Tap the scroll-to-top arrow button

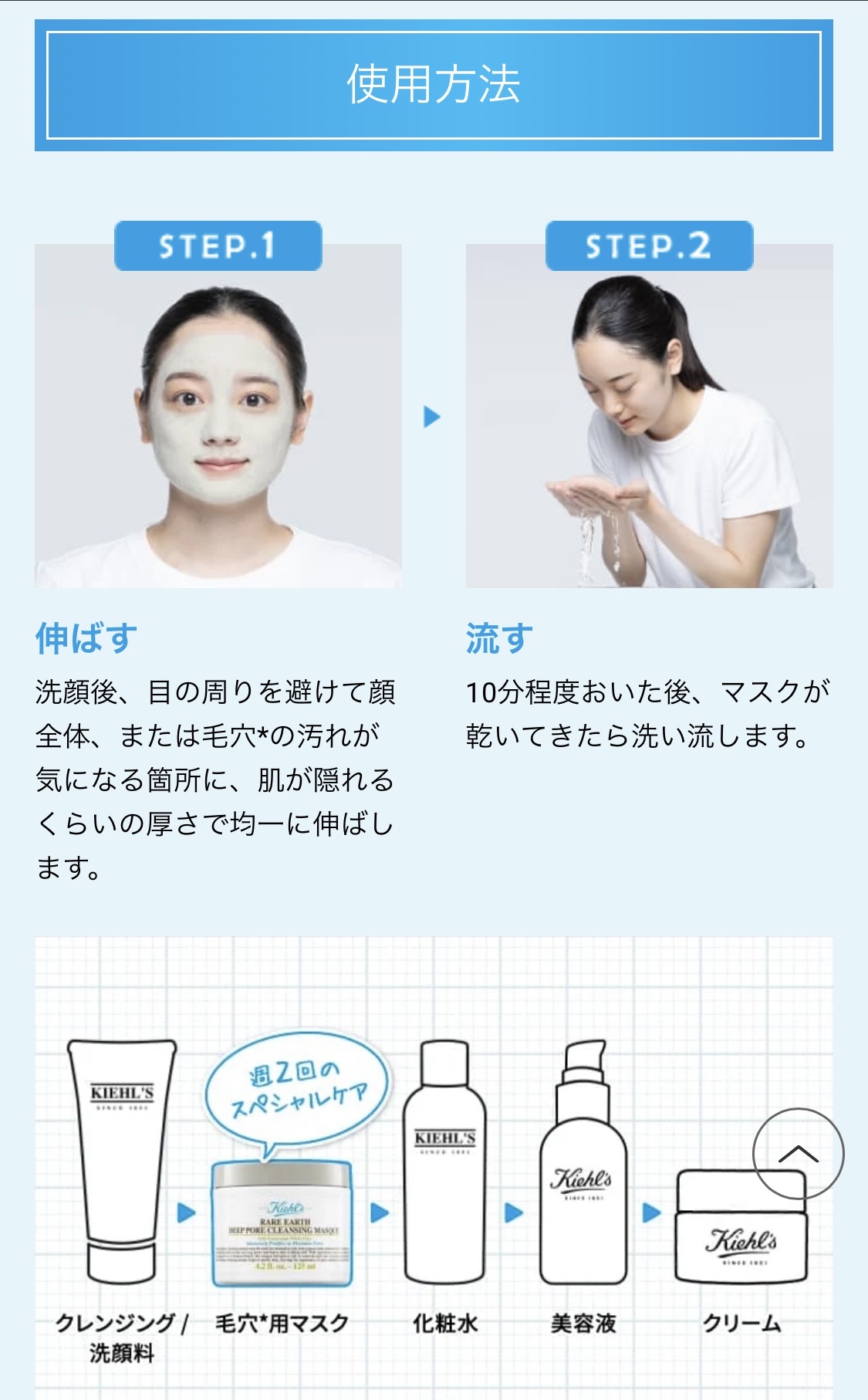[798, 1153]
